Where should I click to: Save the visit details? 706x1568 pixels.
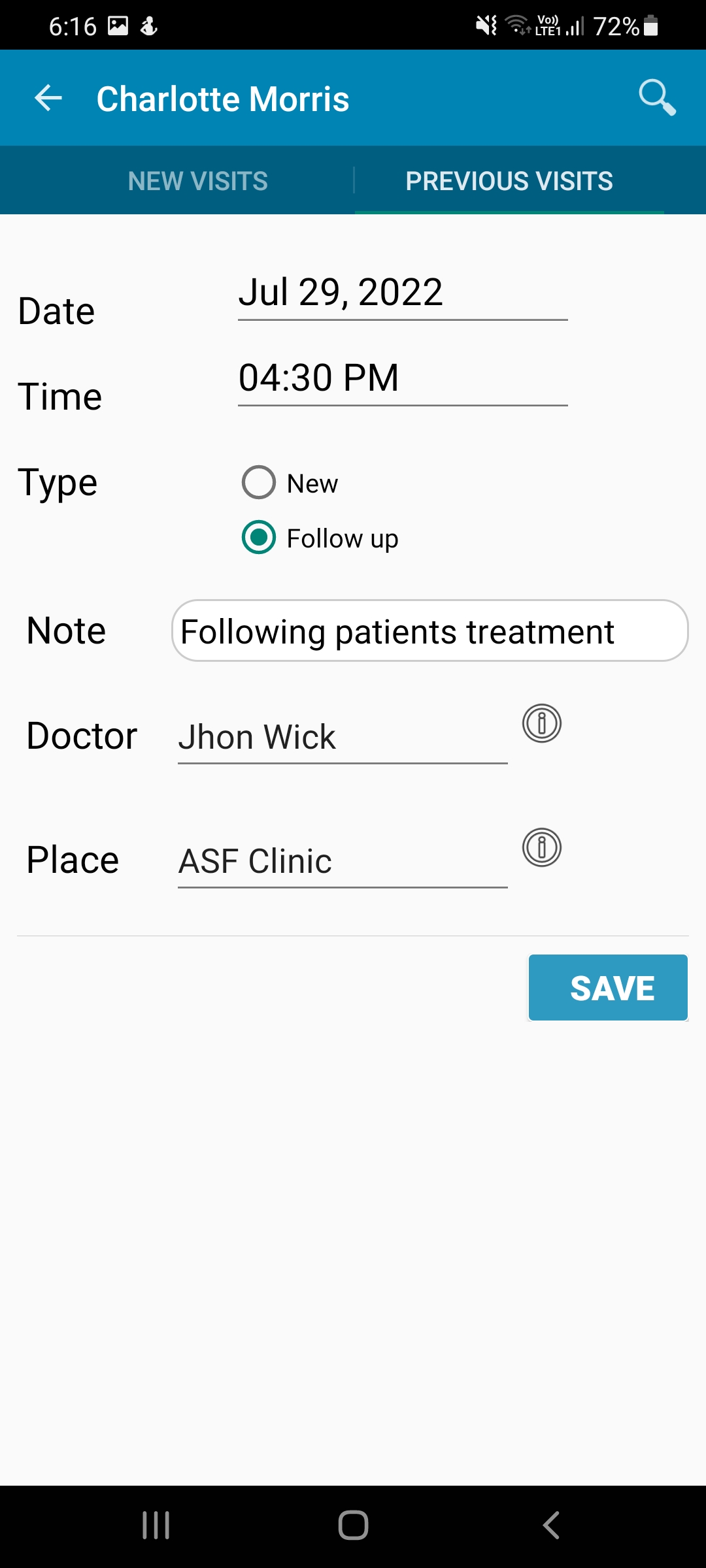point(608,987)
